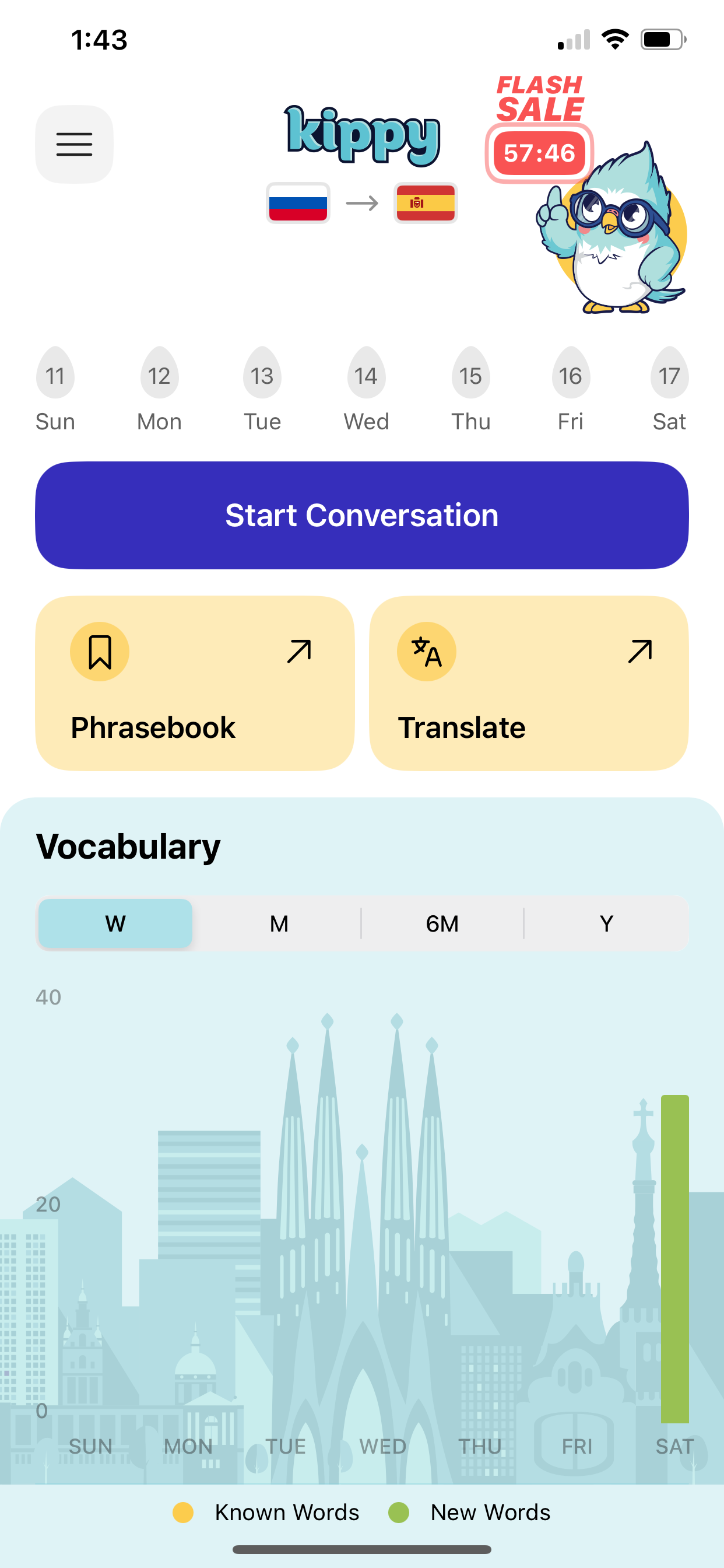Select Saturday the 17th
This screenshot has width=724, height=1568.
[669, 390]
